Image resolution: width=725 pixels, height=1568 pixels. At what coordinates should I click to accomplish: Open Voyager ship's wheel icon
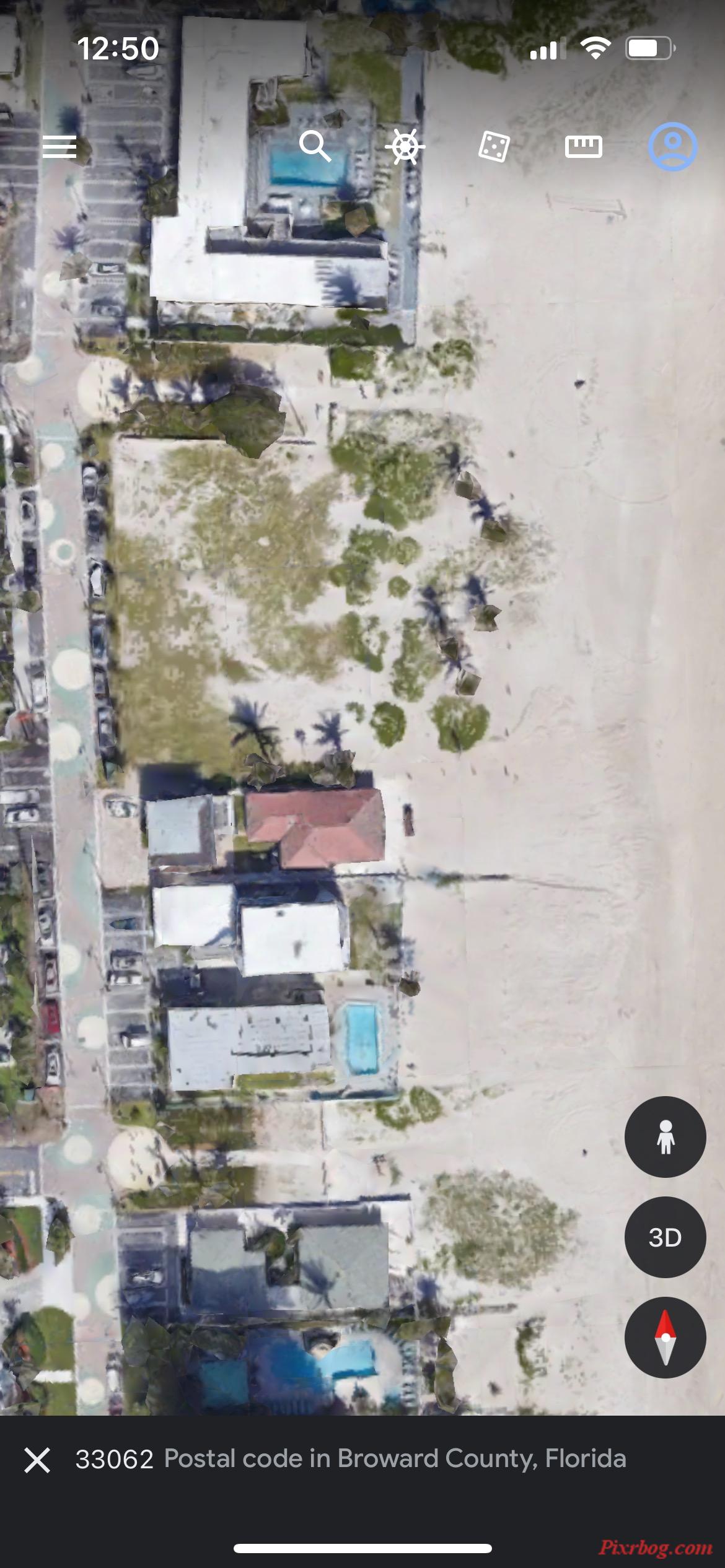pos(405,147)
